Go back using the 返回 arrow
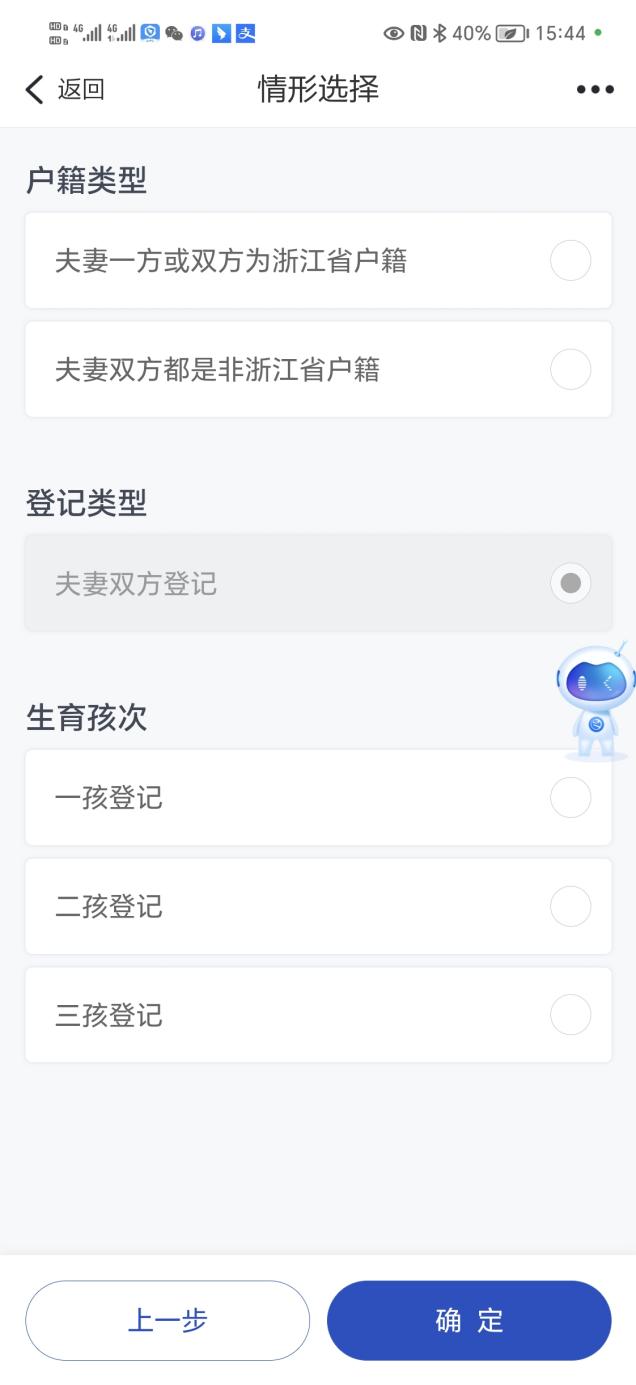The image size is (636, 1385). click(x=64, y=89)
